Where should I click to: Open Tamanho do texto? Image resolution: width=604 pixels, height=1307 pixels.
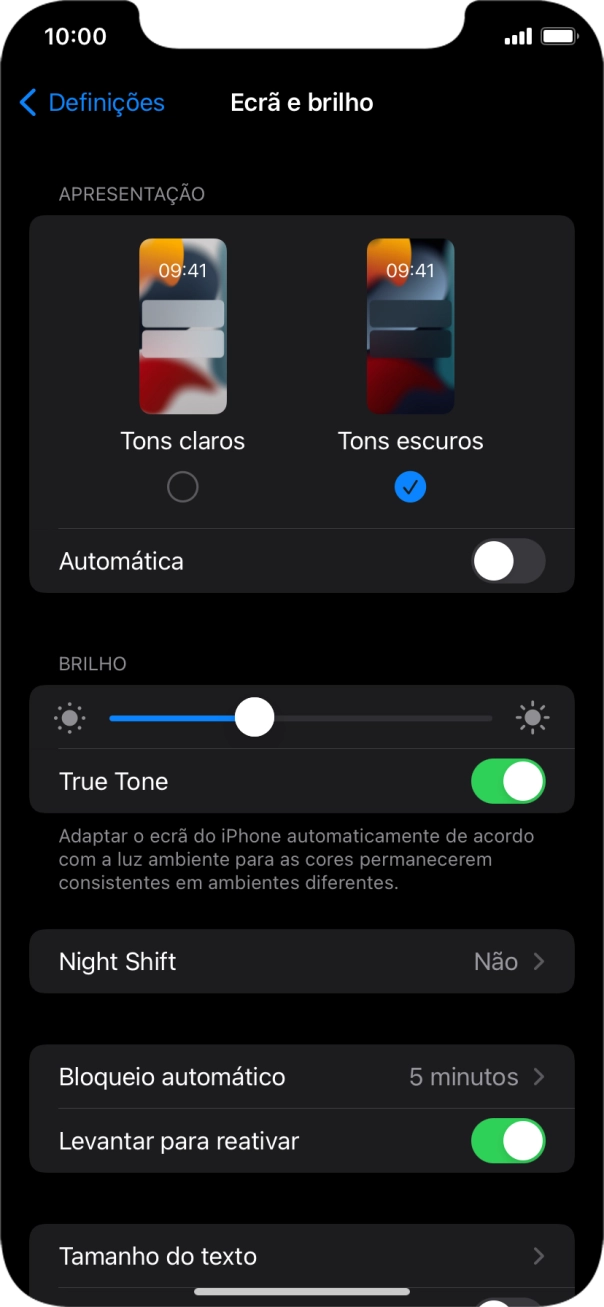(302, 1256)
